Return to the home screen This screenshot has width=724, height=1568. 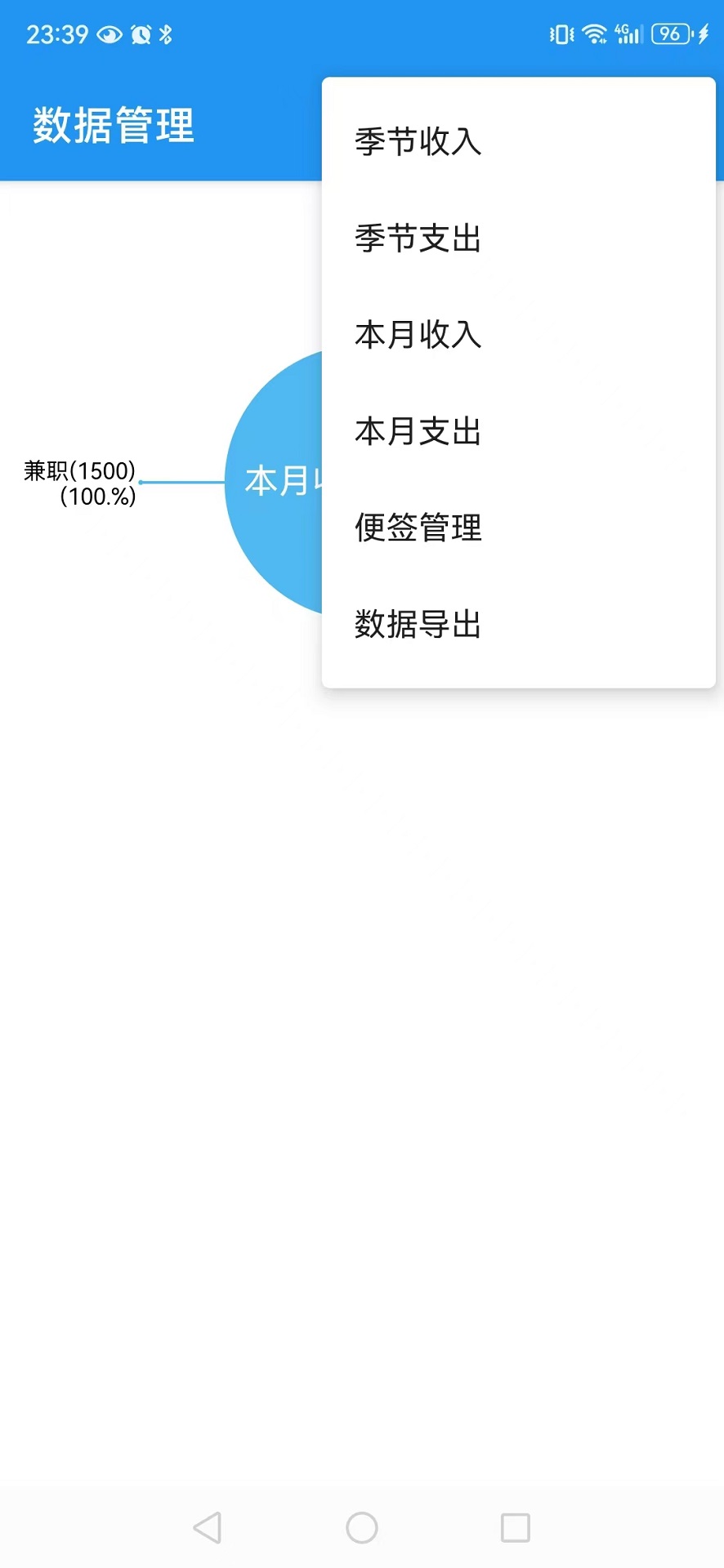pos(362,1527)
